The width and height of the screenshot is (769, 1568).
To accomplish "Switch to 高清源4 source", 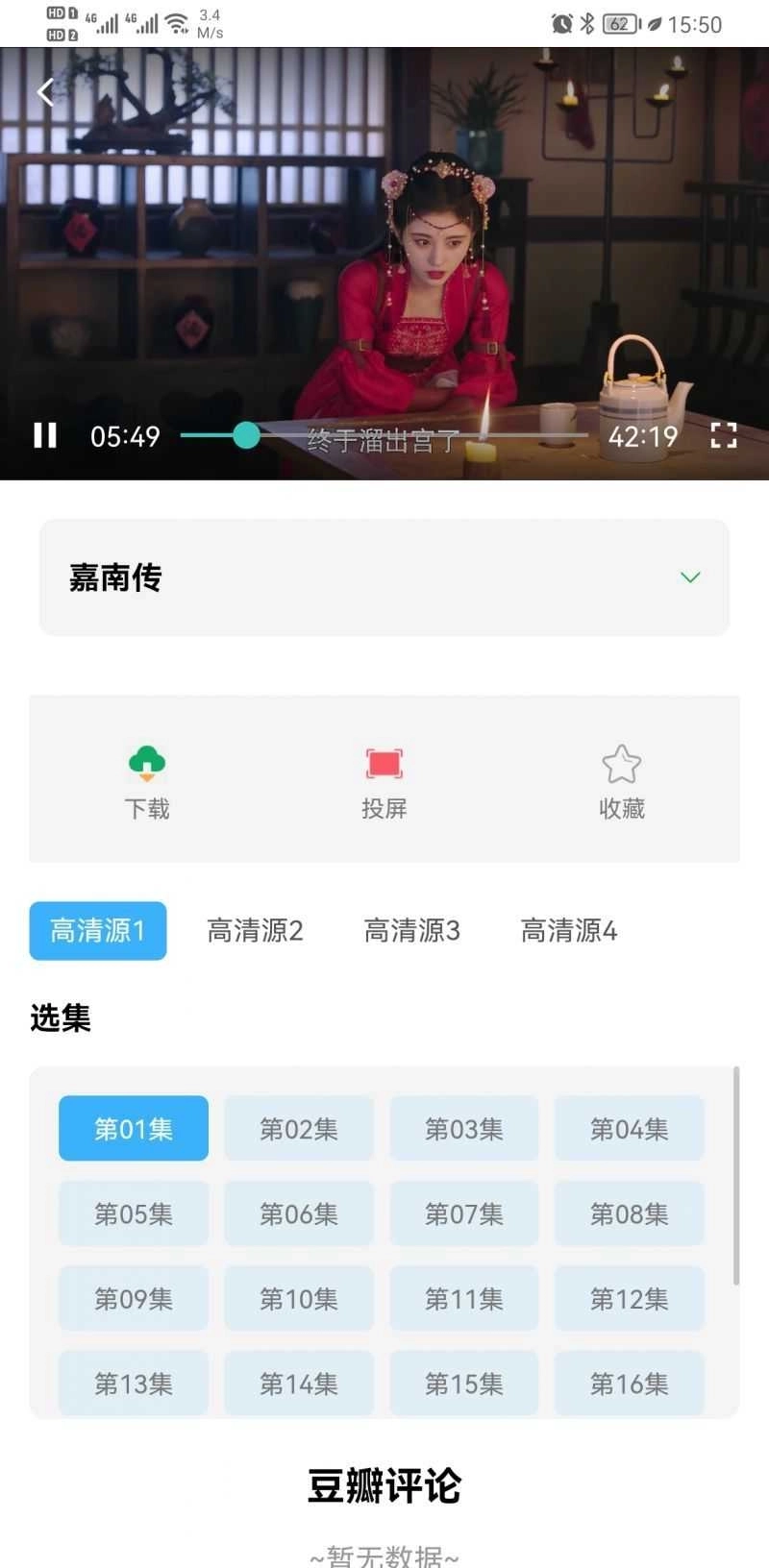I will tap(568, 930).
